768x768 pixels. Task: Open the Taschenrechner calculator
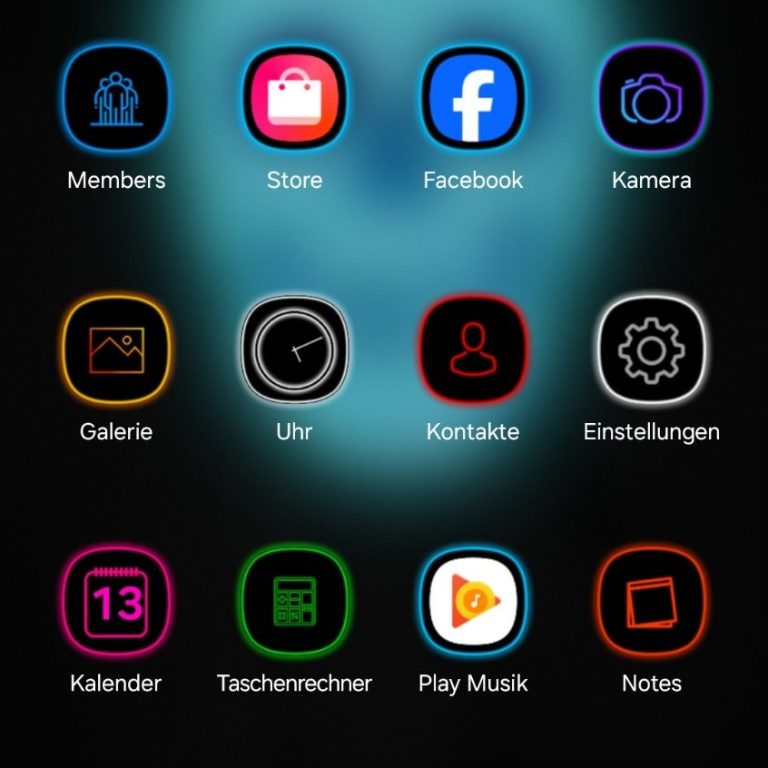click(295, 602)
